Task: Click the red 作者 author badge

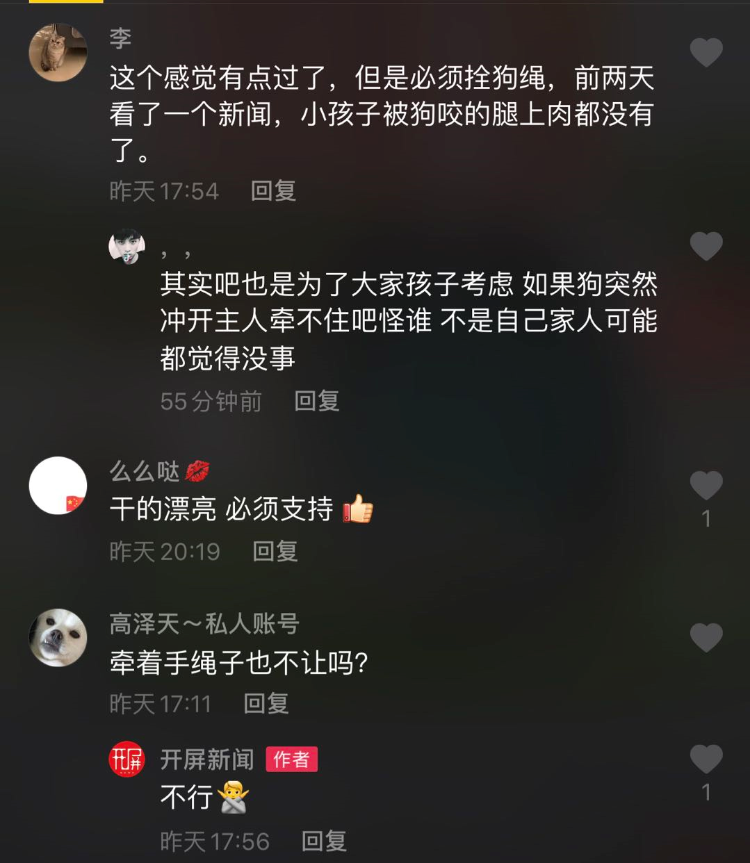Action: pos(292,757)
